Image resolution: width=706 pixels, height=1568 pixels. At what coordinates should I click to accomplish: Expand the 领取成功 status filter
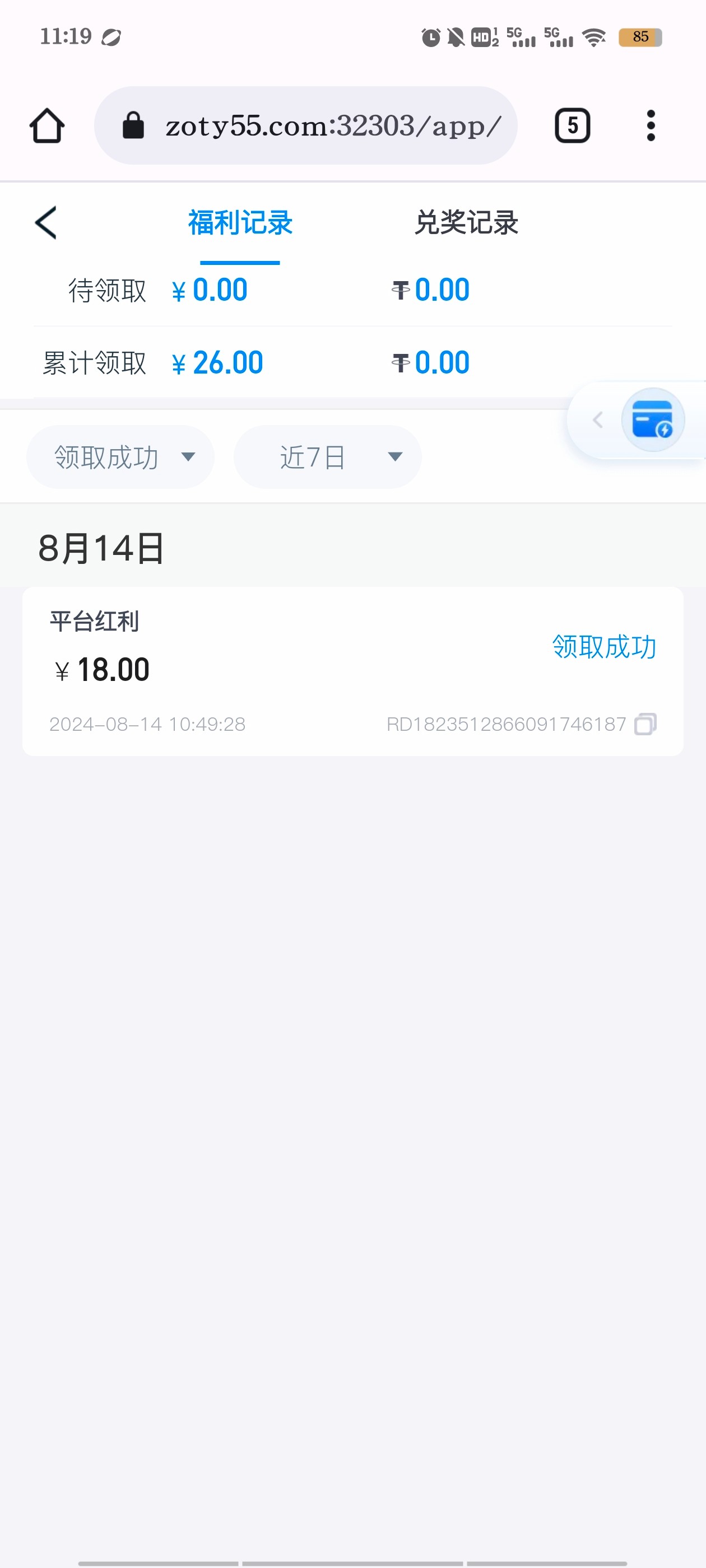(120, 457)
